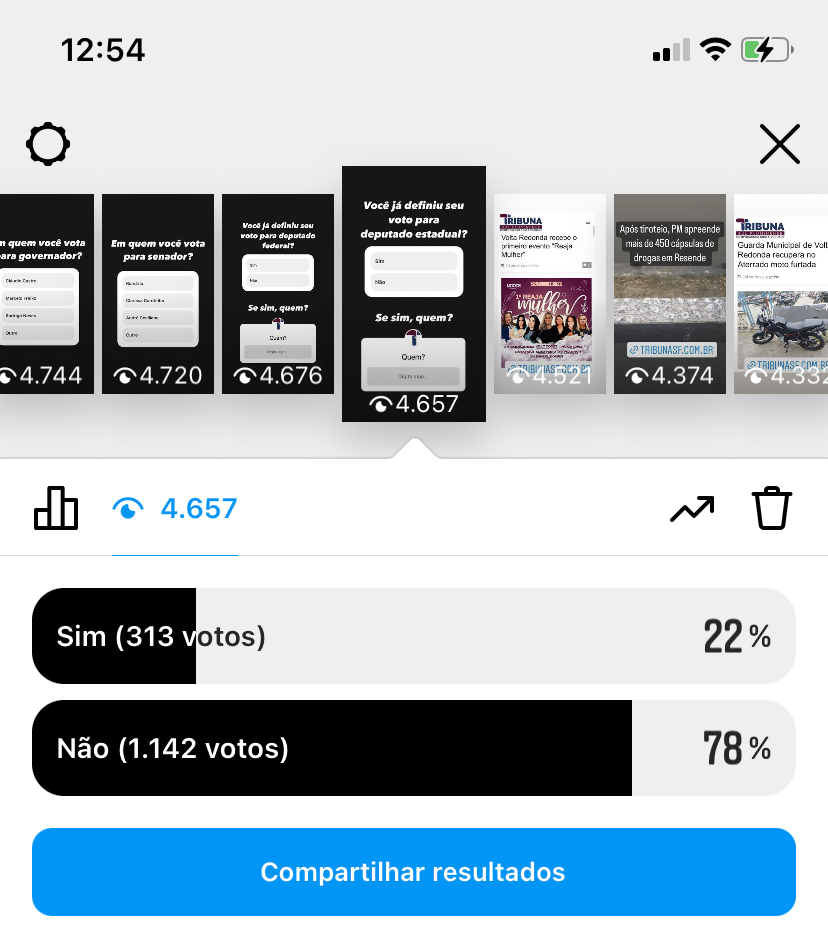Open the deputado federal poll story
The image size is (828, 941).
278,293
